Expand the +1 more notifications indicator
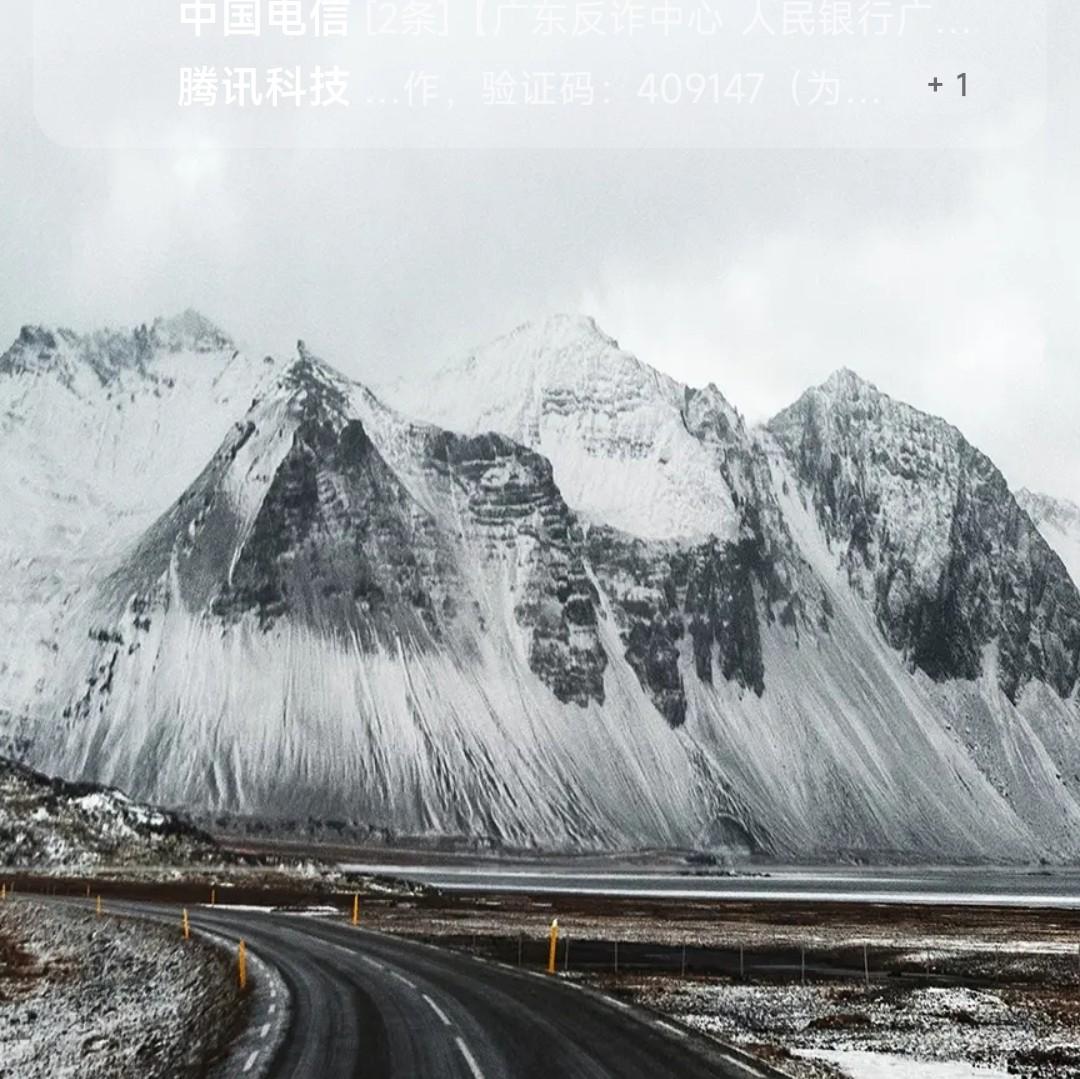Screen dimensions: 1080x1079 [947, 86]
